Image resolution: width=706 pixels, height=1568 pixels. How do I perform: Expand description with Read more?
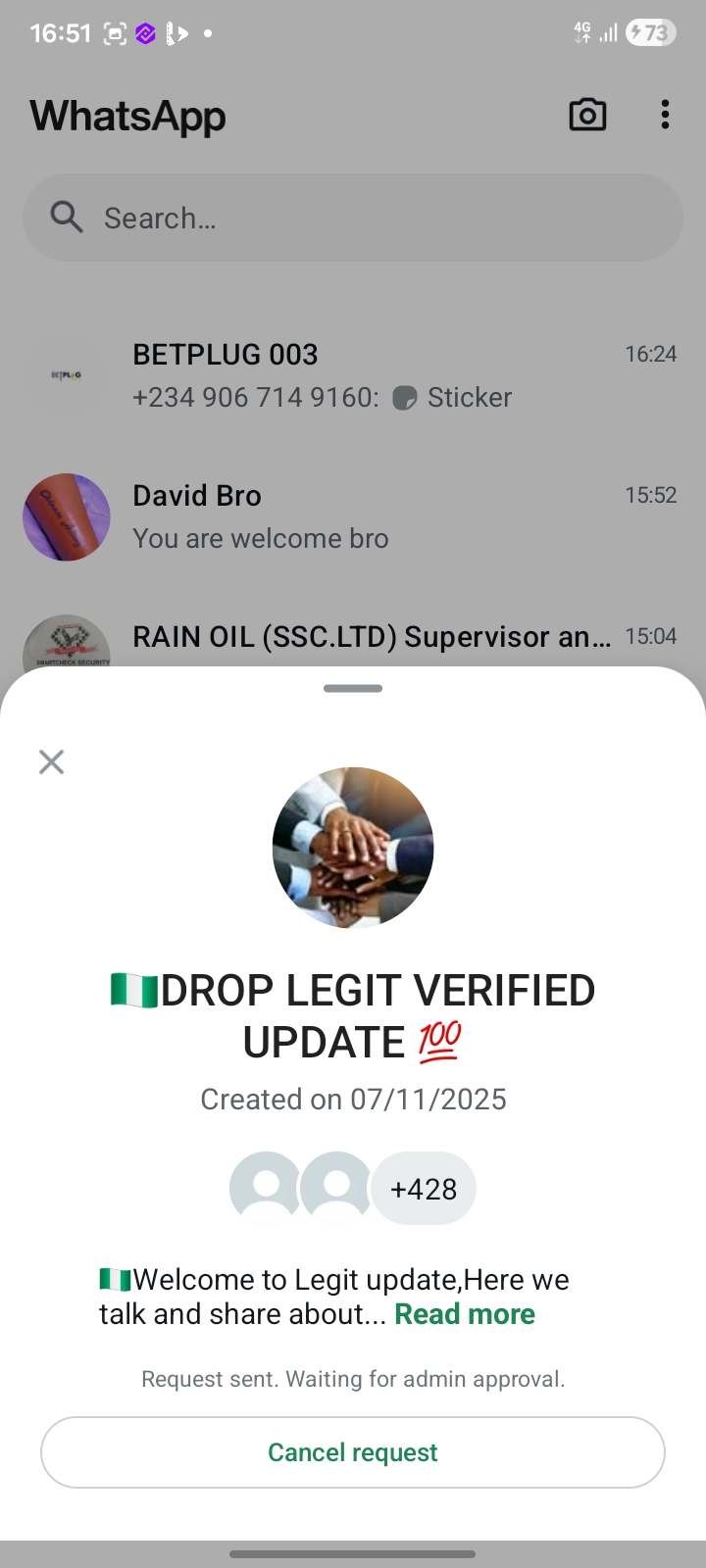(x=465, y=1314)
